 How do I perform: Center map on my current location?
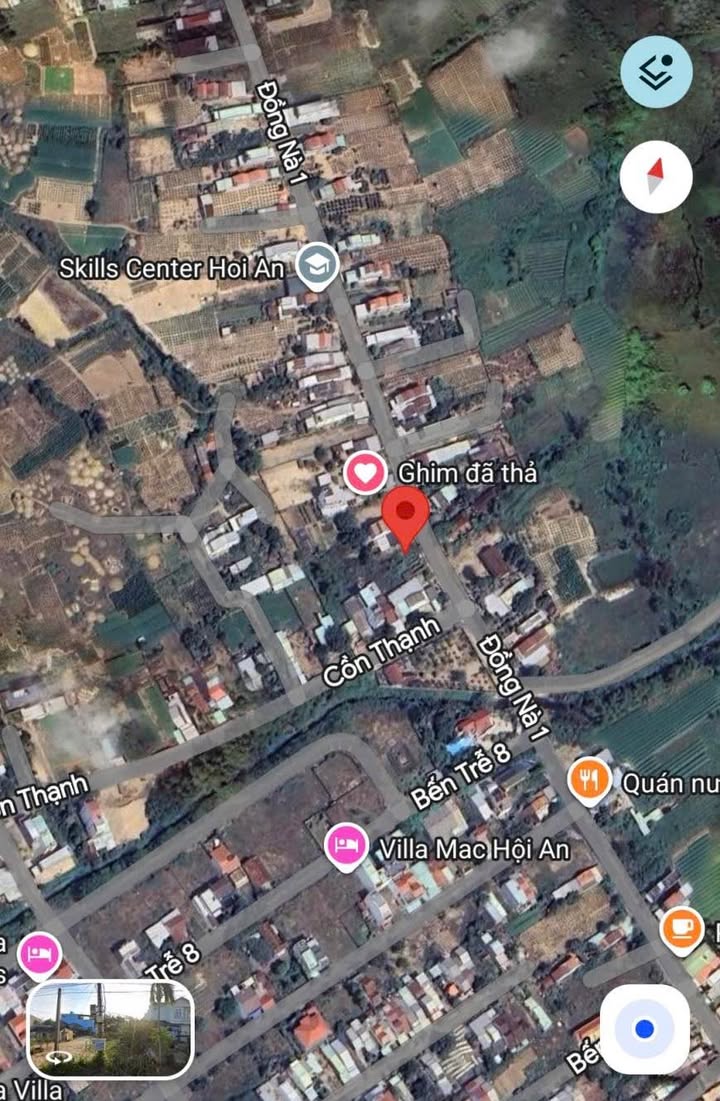click(644, 1029)
